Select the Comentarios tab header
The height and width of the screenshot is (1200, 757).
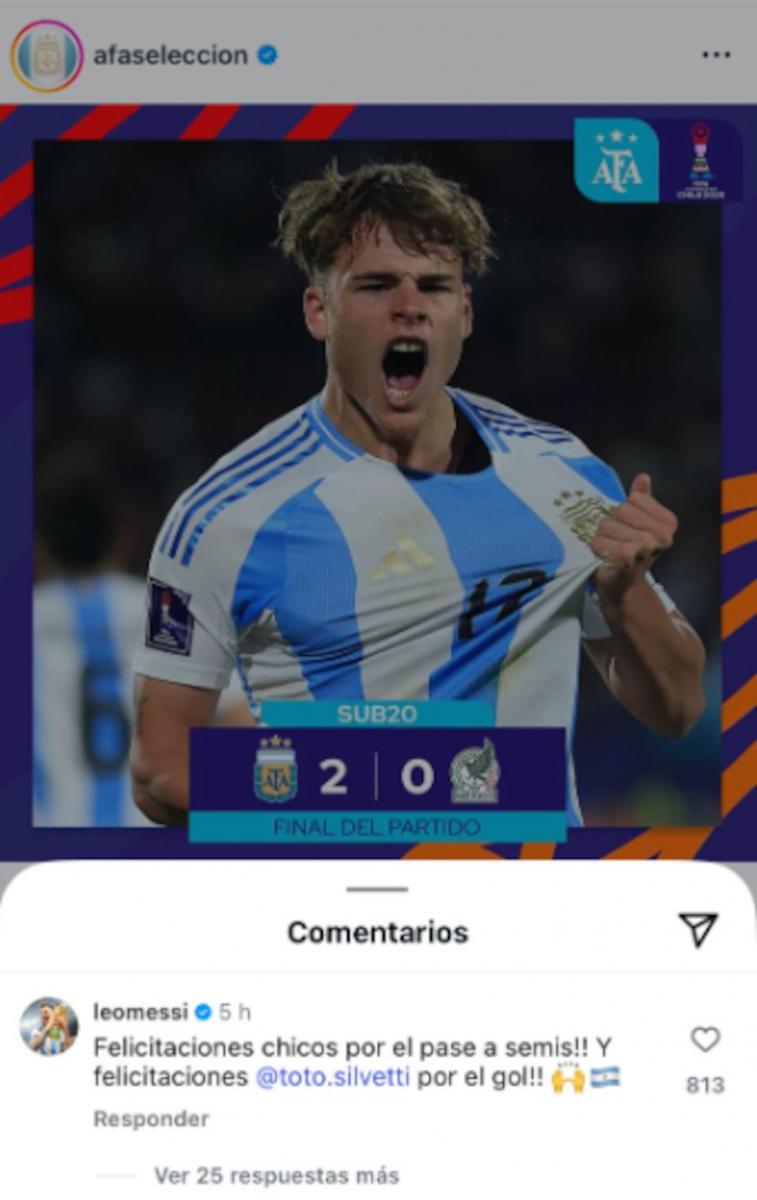point(378,929)
